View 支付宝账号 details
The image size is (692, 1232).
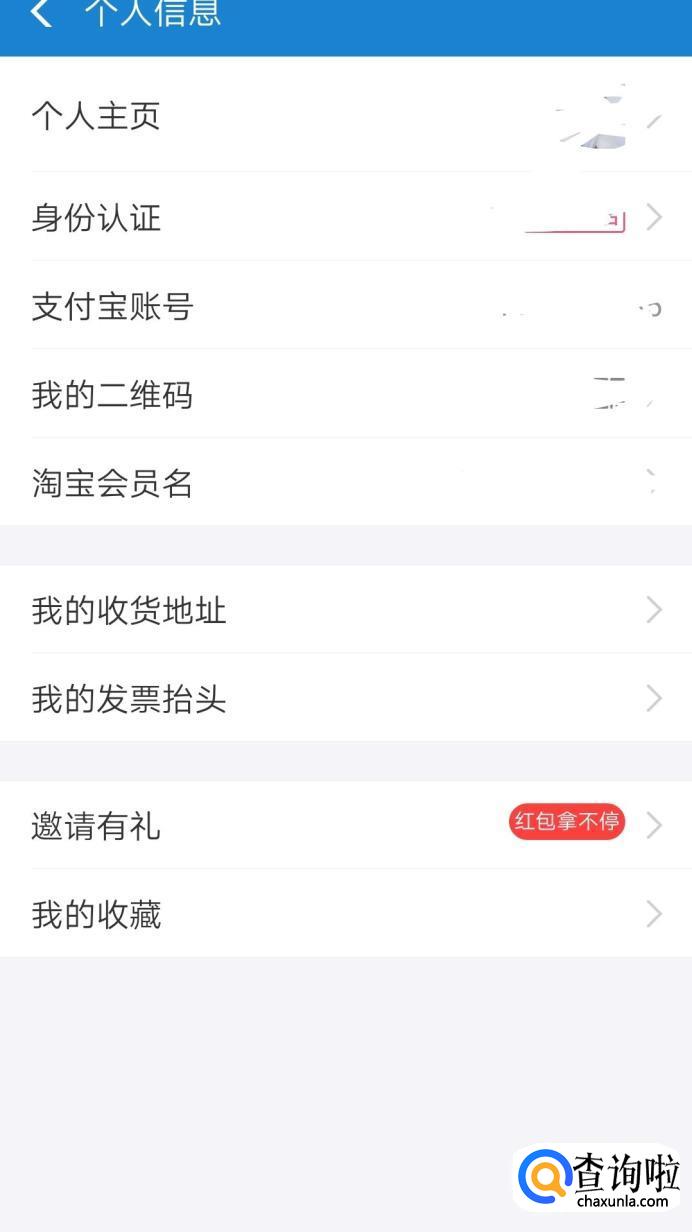346,306
